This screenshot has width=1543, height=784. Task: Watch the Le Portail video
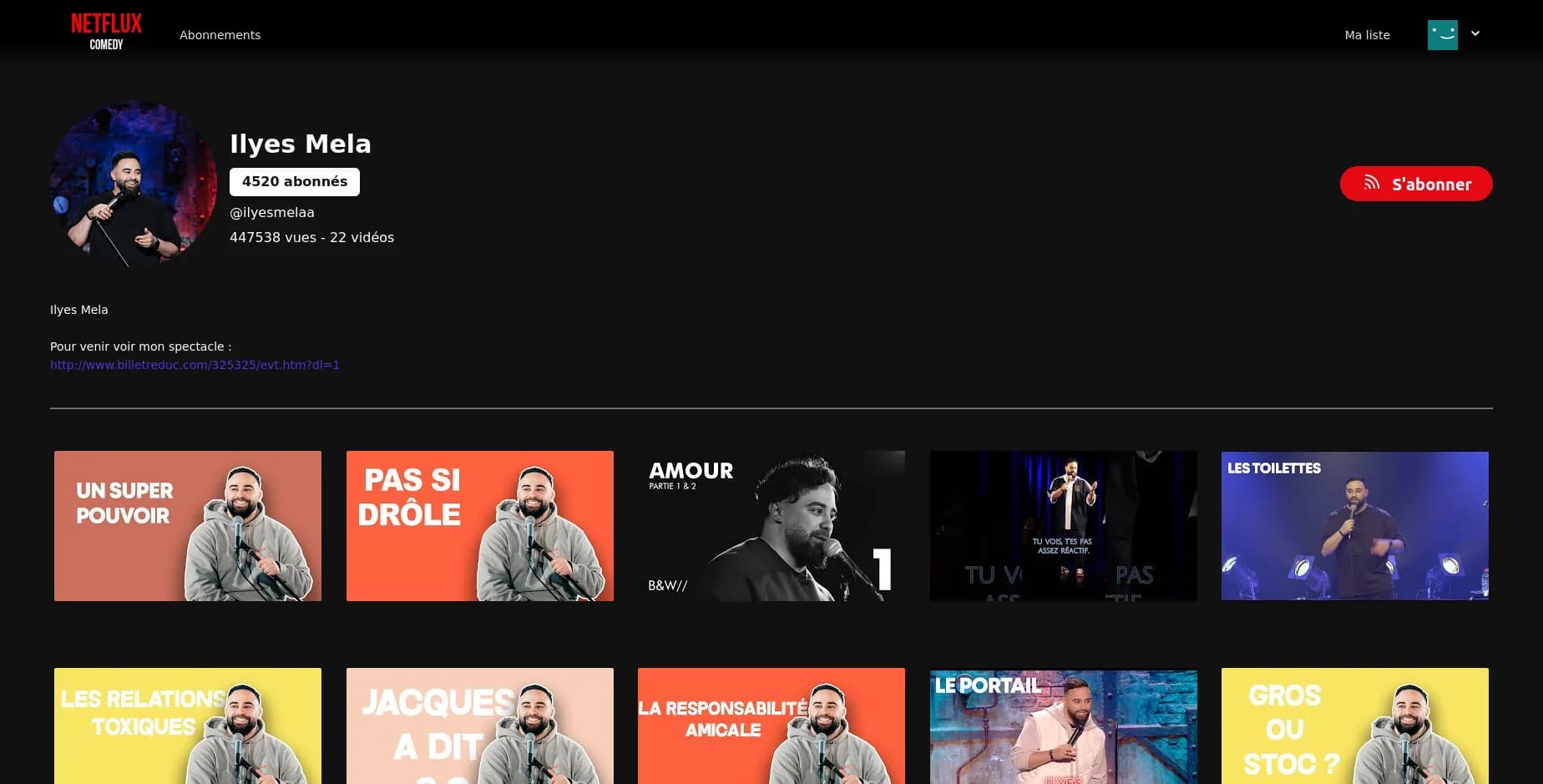(1063, 726)
